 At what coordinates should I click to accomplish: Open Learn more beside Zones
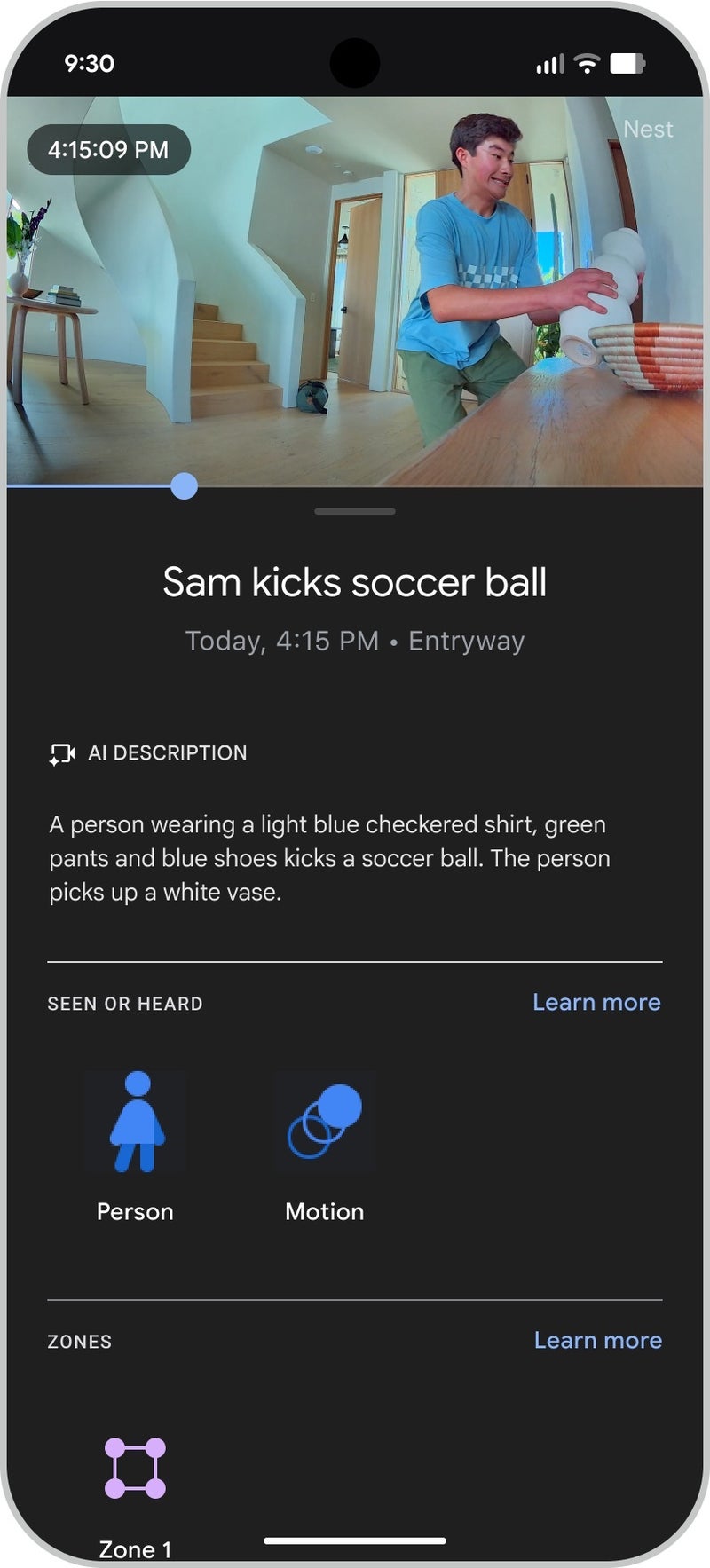coord(597,1341)
